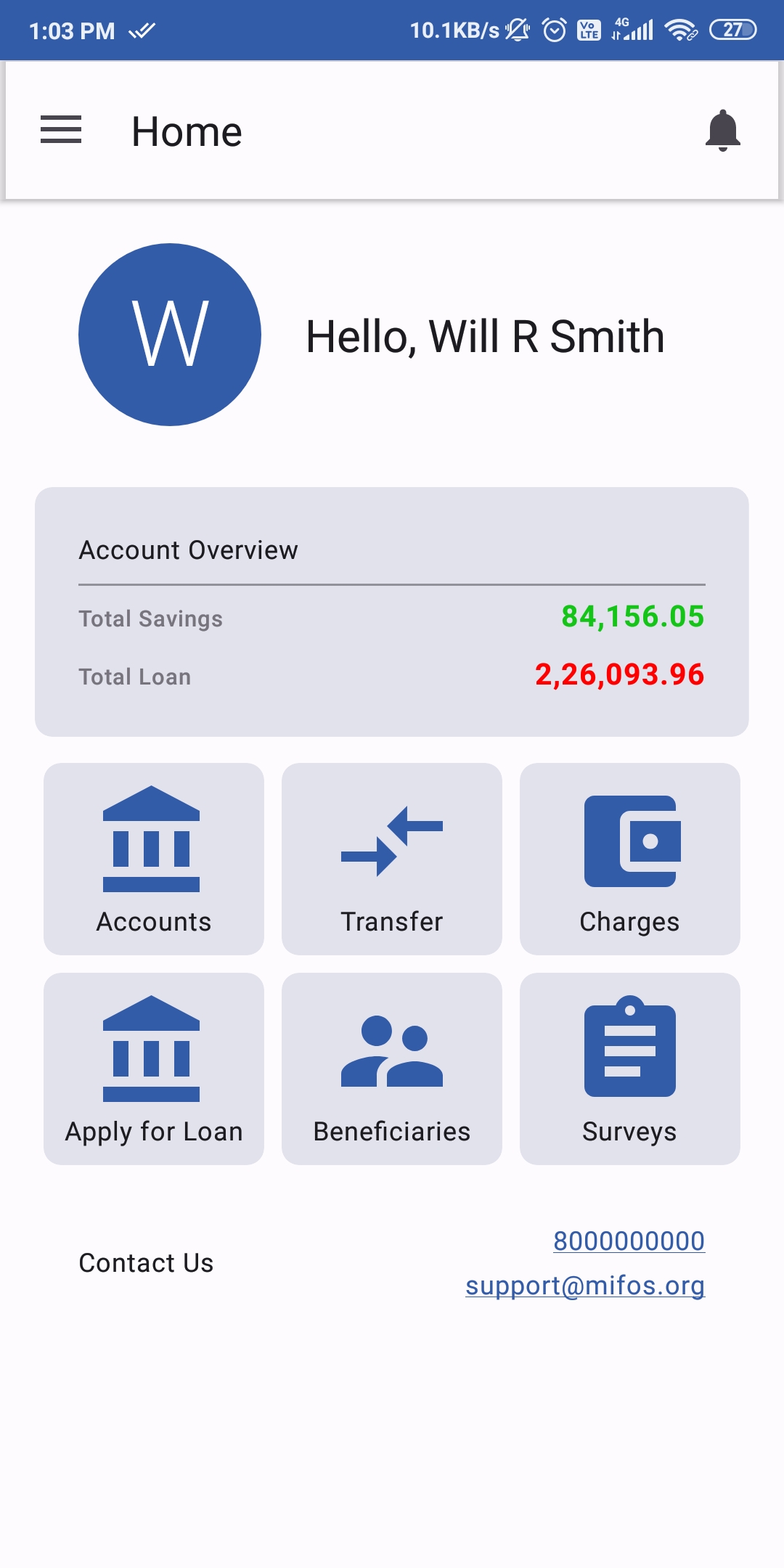
Task: Select the Account Overview card header
Action: (x=189, y=550)
